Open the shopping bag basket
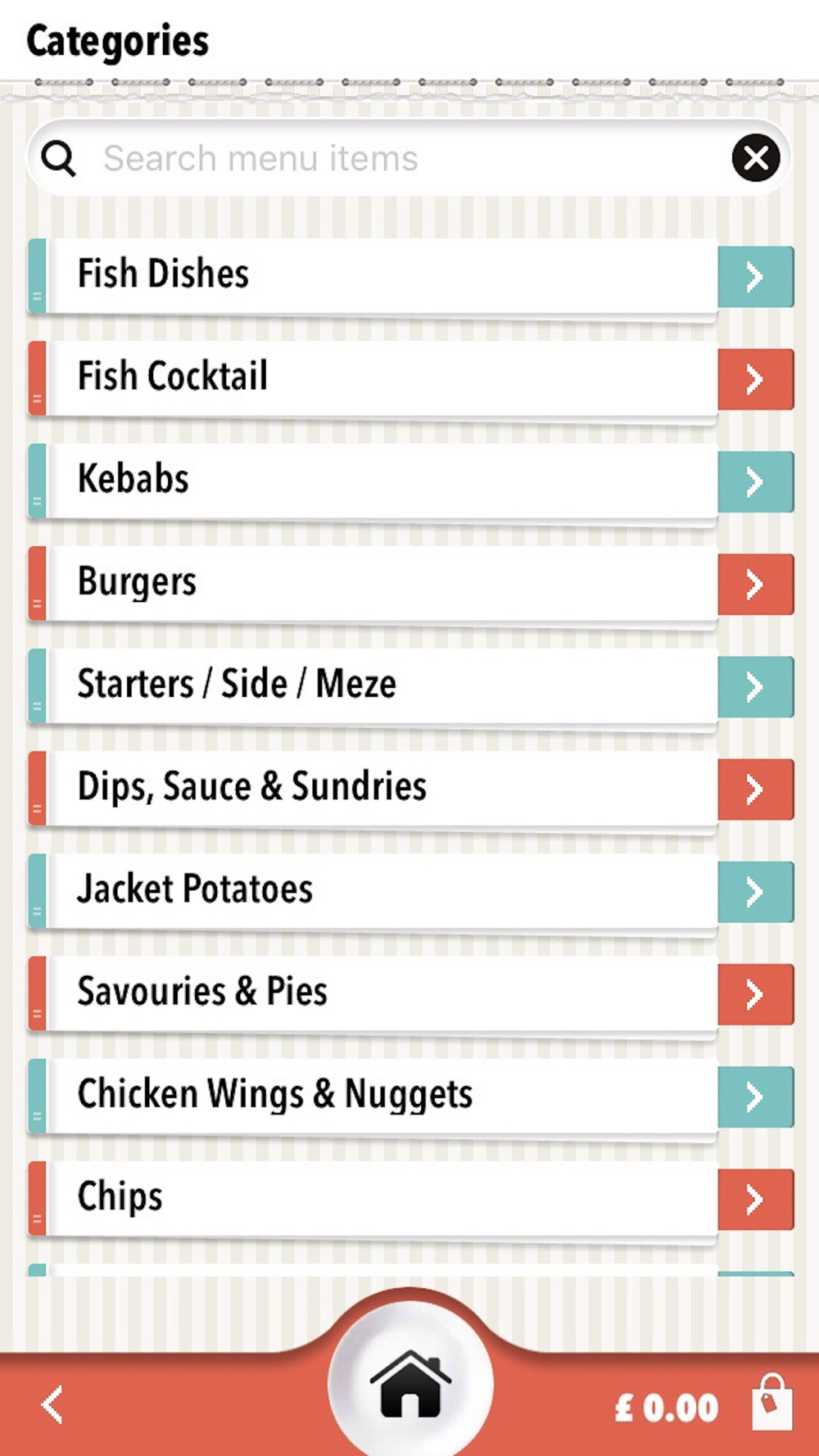The height and width of the screenshot is (1456, 819). pyautogui.click(x=771, y=1404)
